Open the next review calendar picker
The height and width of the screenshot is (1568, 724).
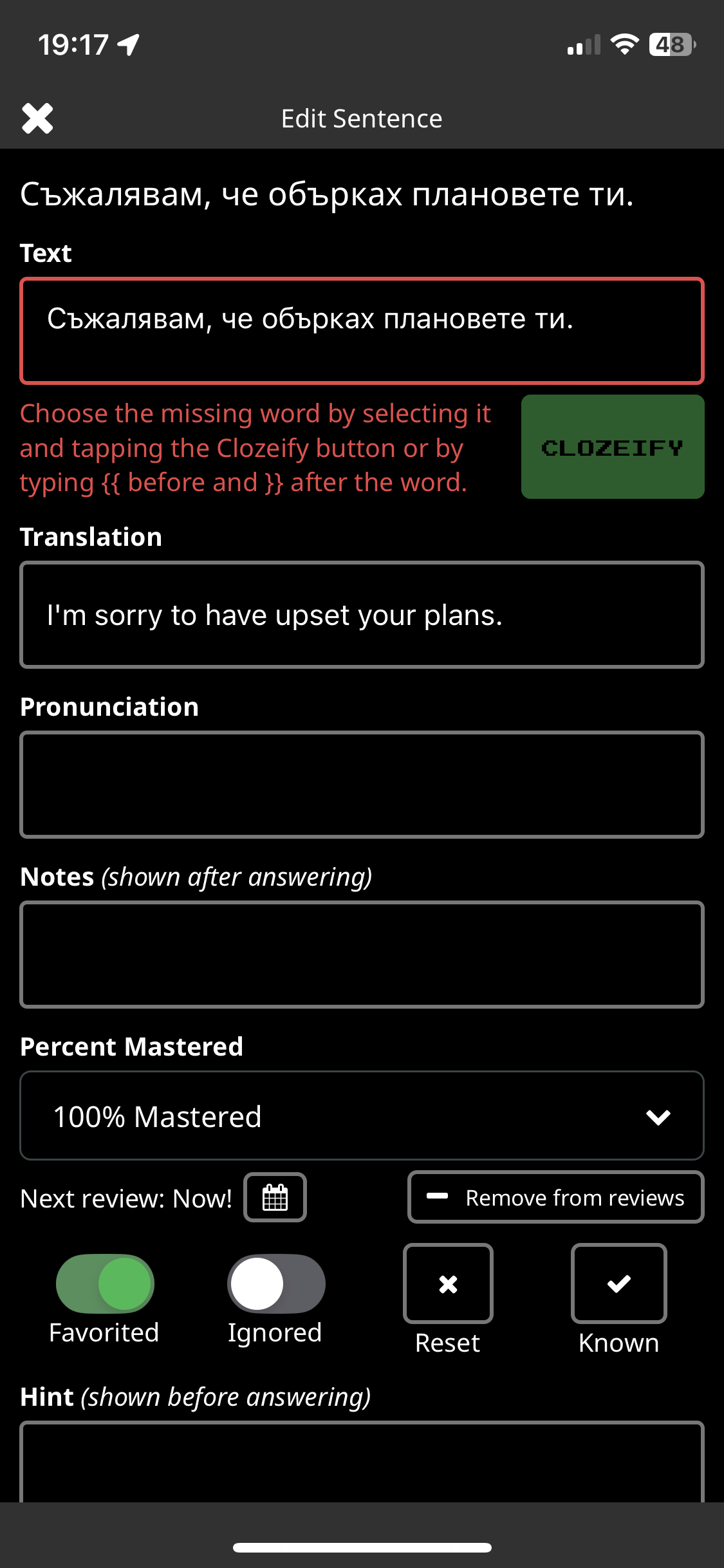275,1197
